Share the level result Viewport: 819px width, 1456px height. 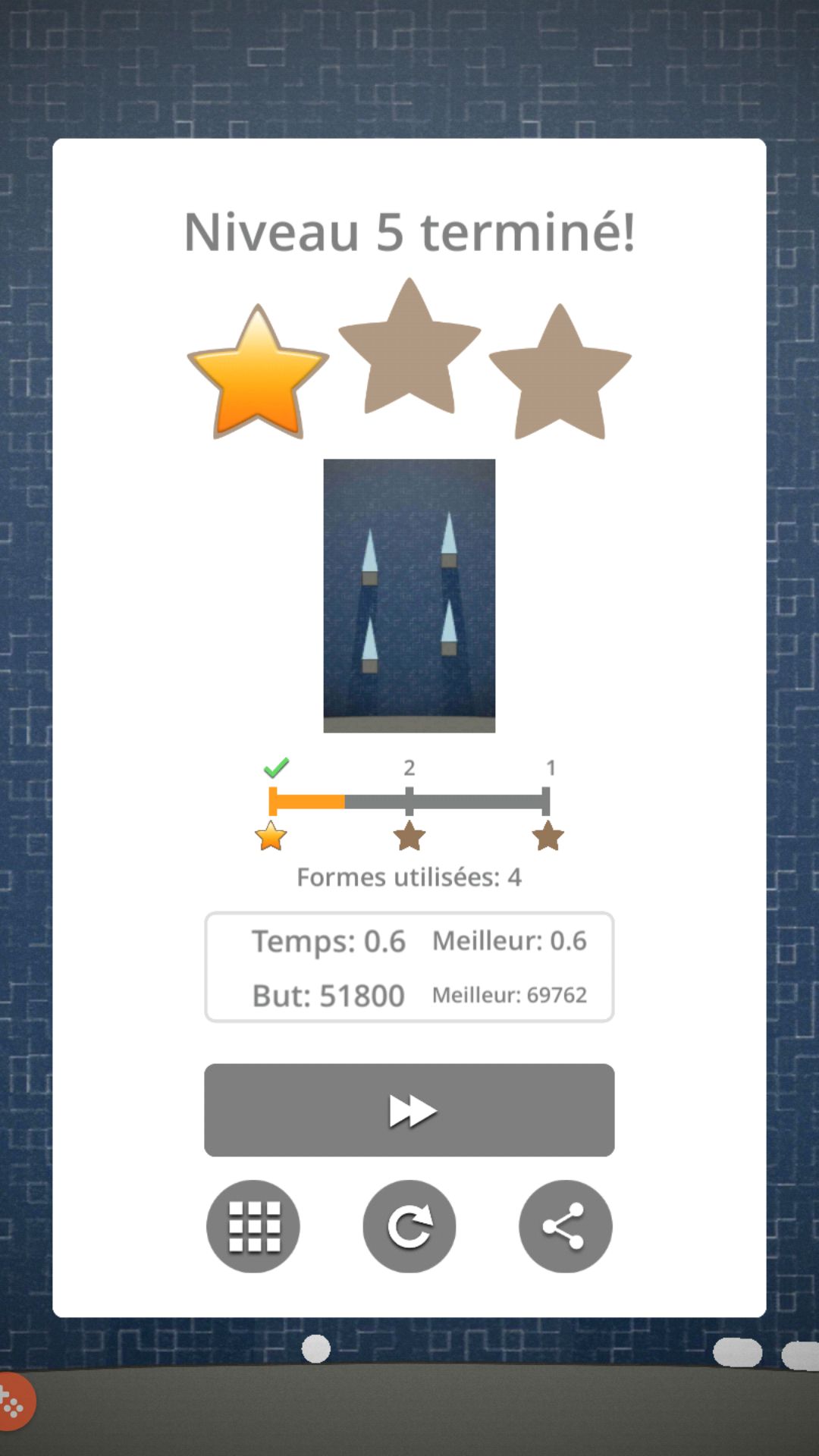coord(565,1226)
